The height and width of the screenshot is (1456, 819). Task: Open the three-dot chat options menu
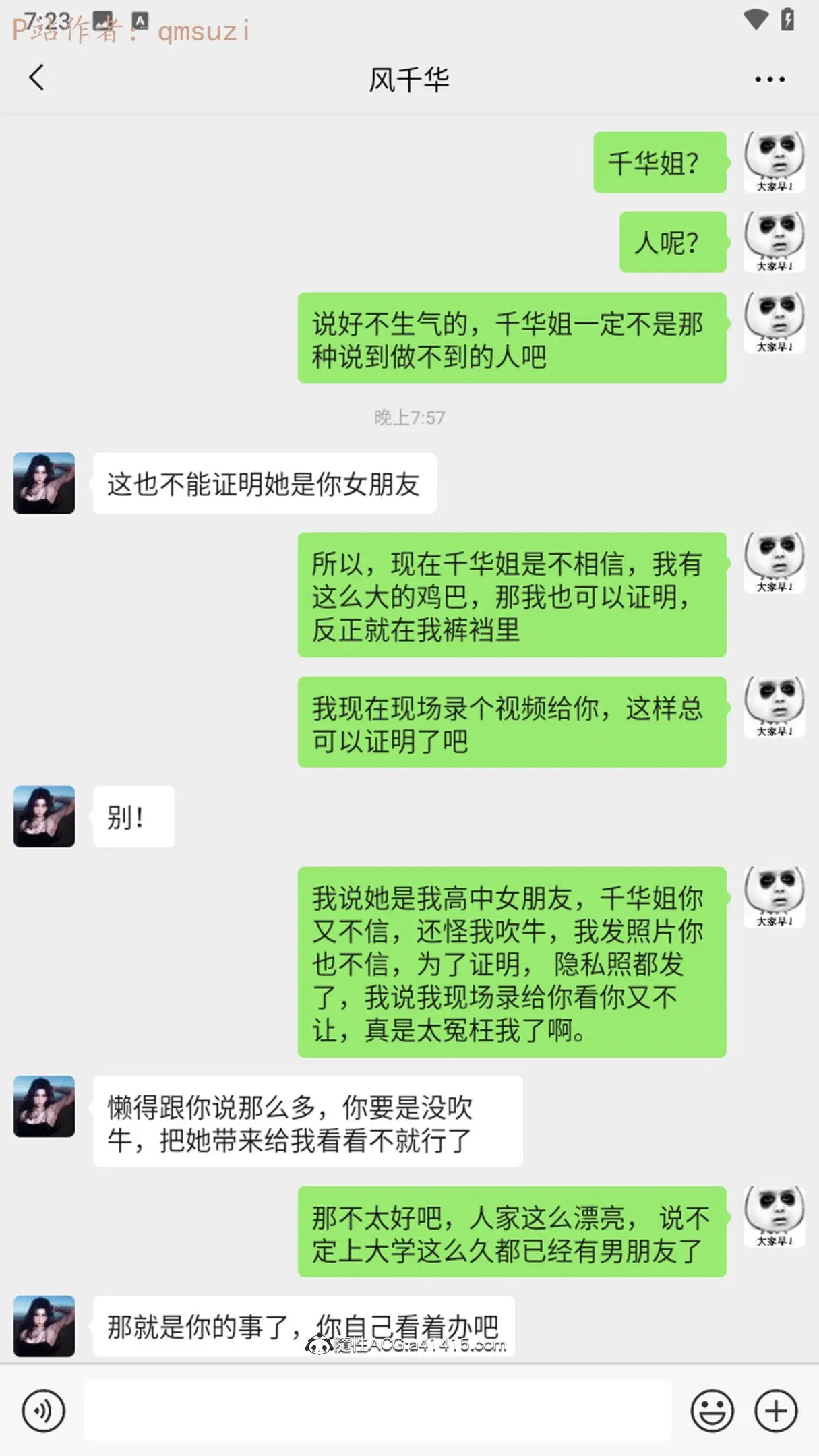770,80
